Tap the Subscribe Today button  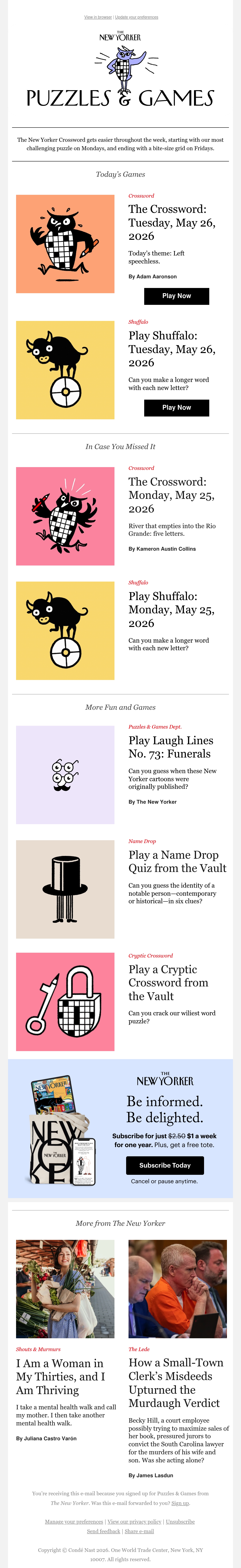tap(165, 1165)
